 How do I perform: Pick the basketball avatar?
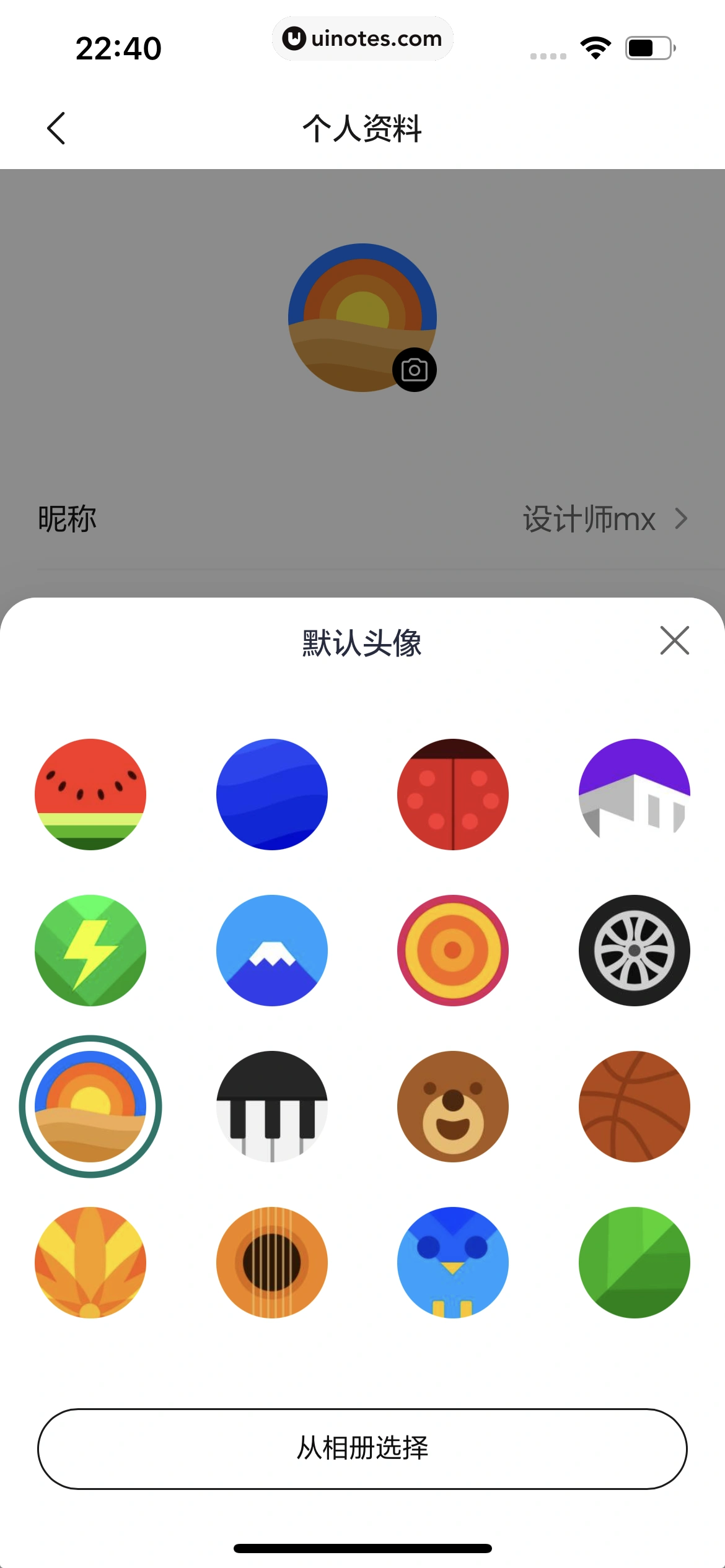635,1106
